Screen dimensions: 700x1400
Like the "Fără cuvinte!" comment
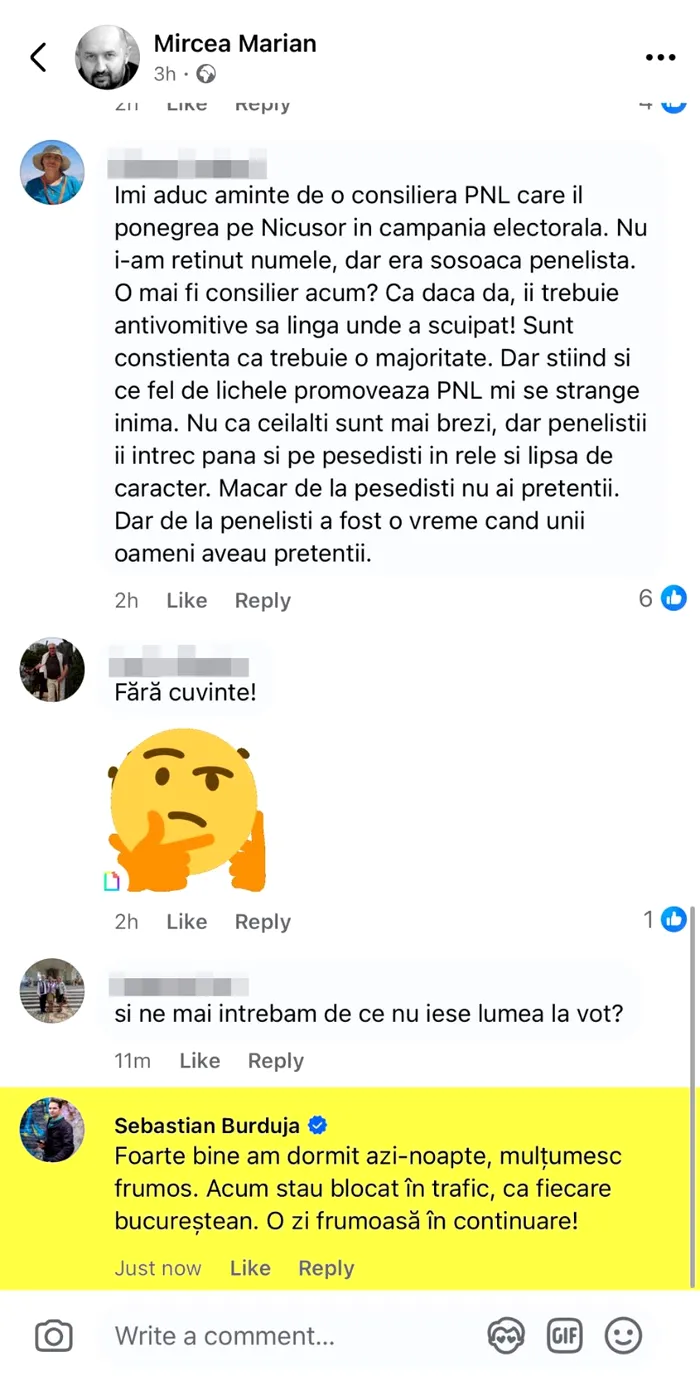click(x=186, y=921)
